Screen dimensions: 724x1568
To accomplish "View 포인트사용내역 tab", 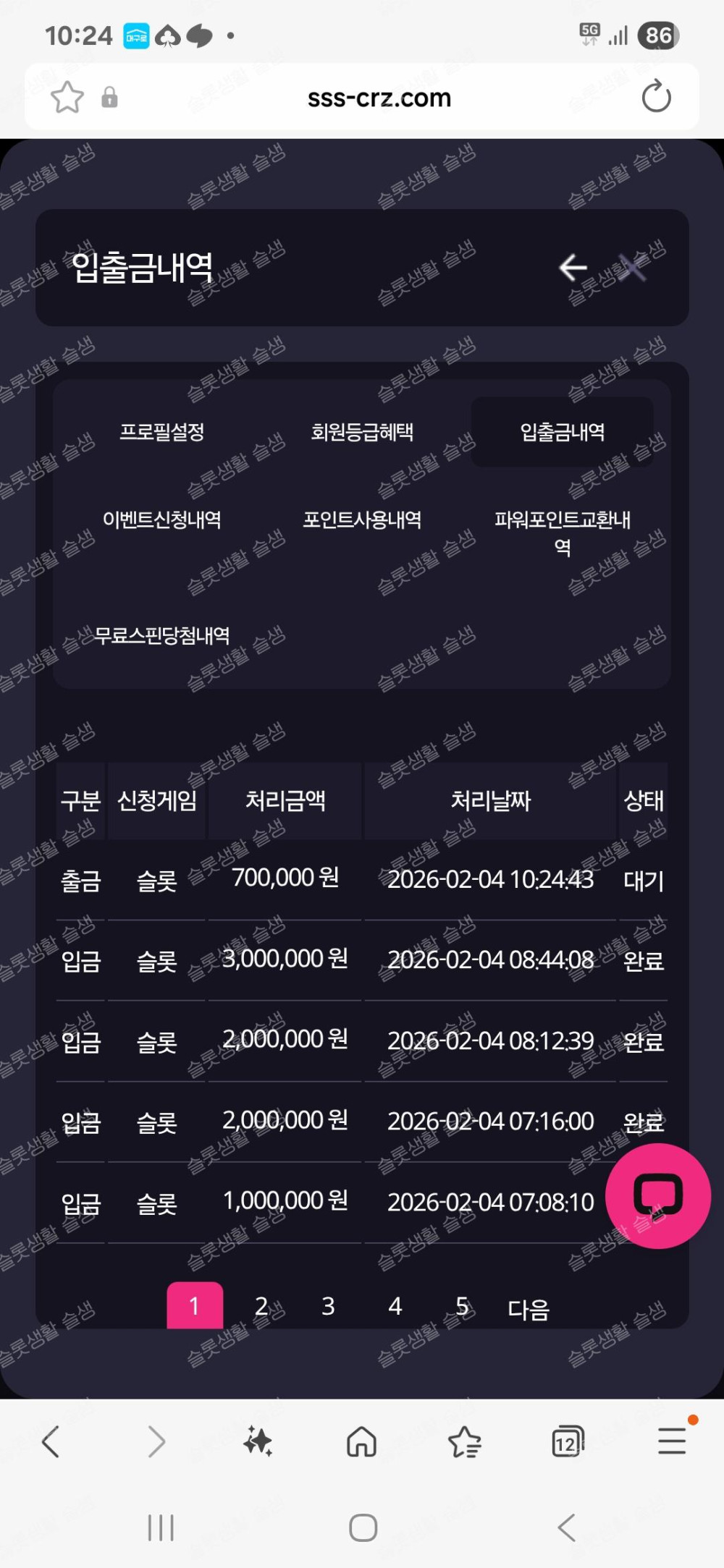I will 362,520.
